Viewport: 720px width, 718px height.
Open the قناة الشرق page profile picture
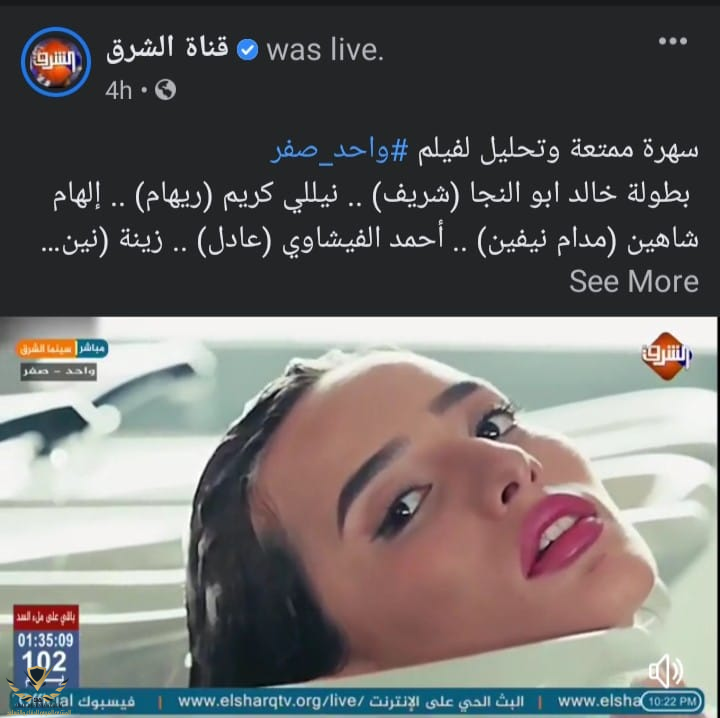coord(56,61)
